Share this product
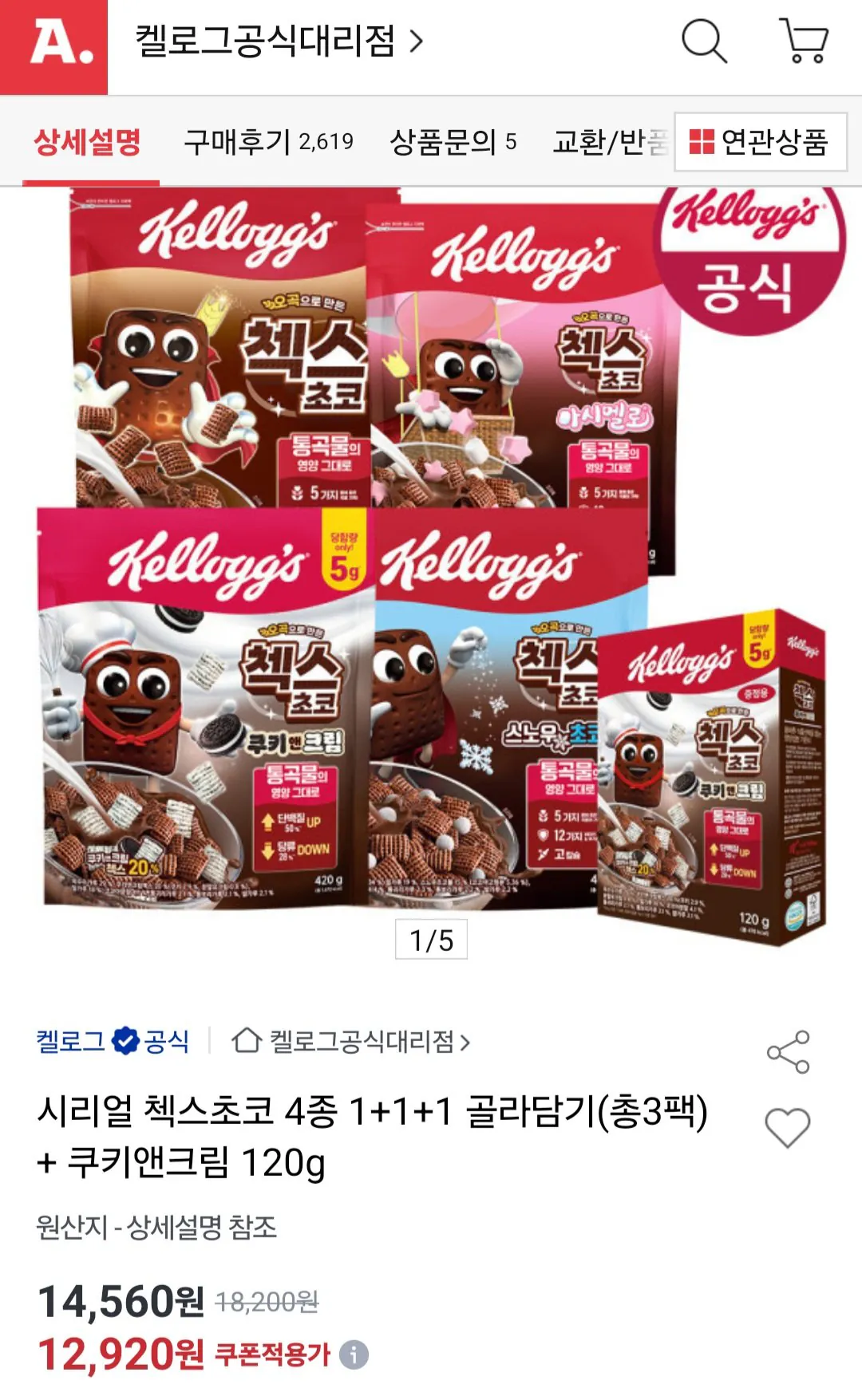The width and height of the screenshot is (862, 1400). click(789, 1051)
